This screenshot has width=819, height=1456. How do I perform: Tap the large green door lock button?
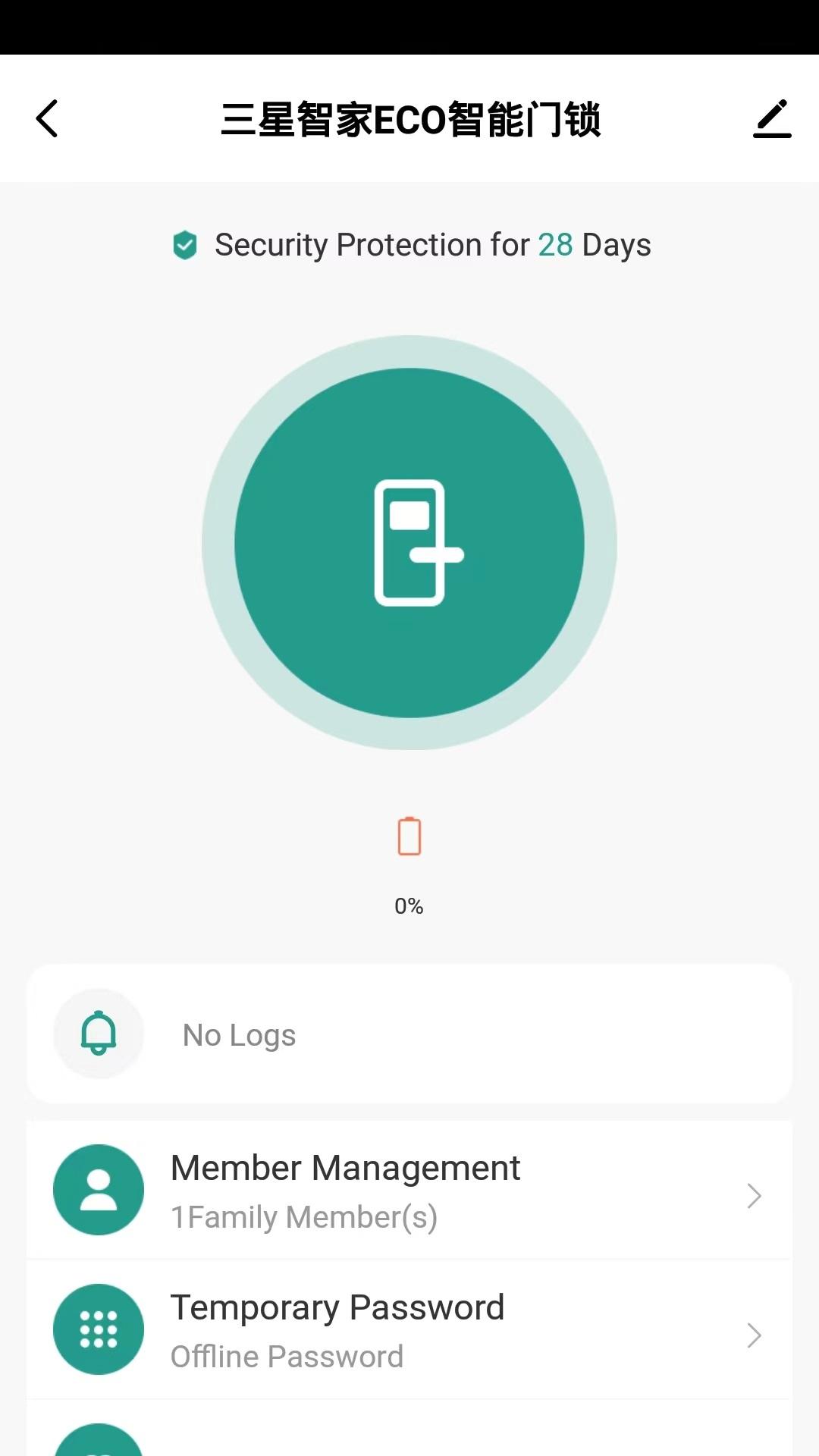(409, 543)
